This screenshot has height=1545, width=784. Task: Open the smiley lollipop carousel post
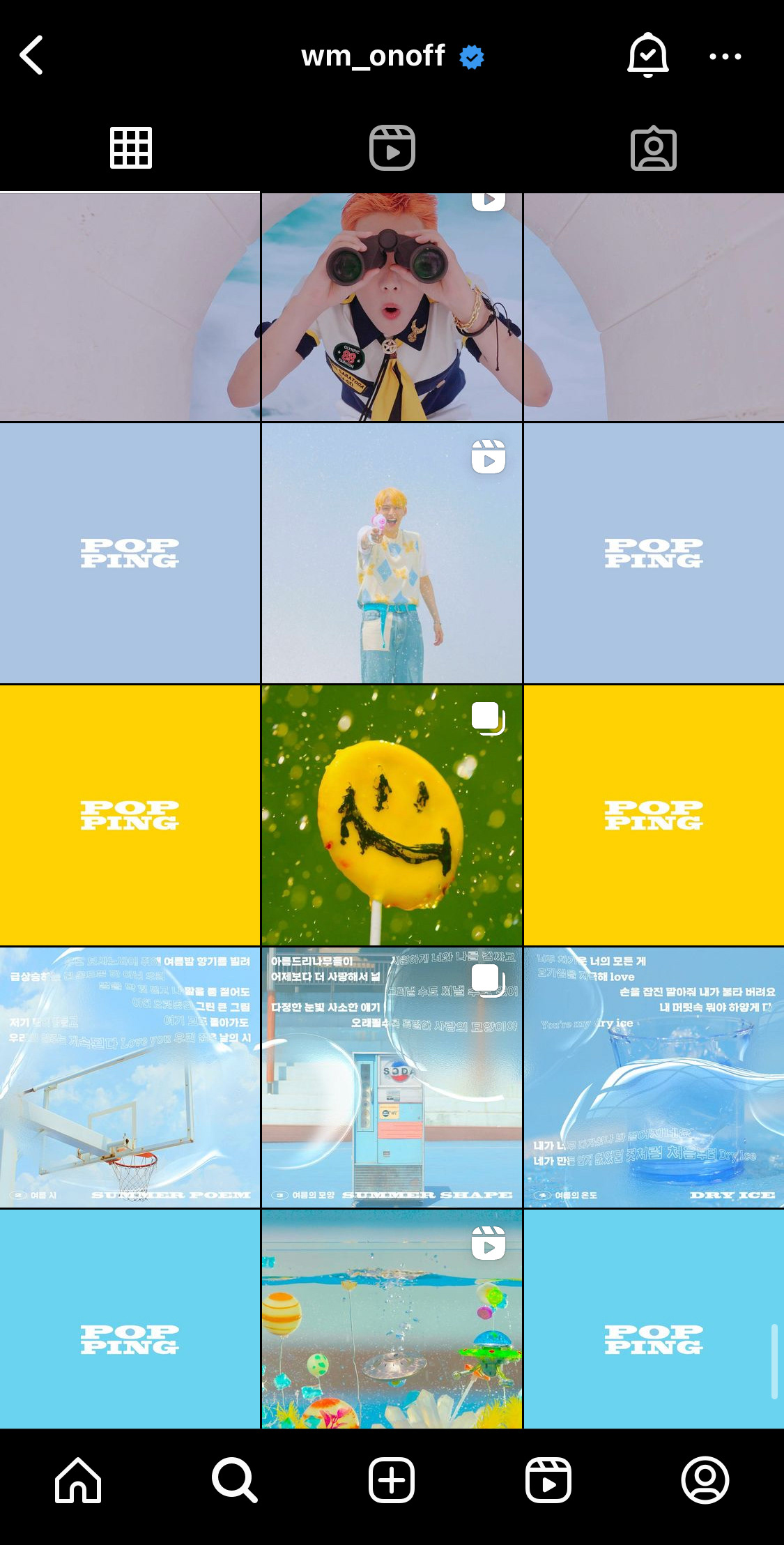pos(392,815)
